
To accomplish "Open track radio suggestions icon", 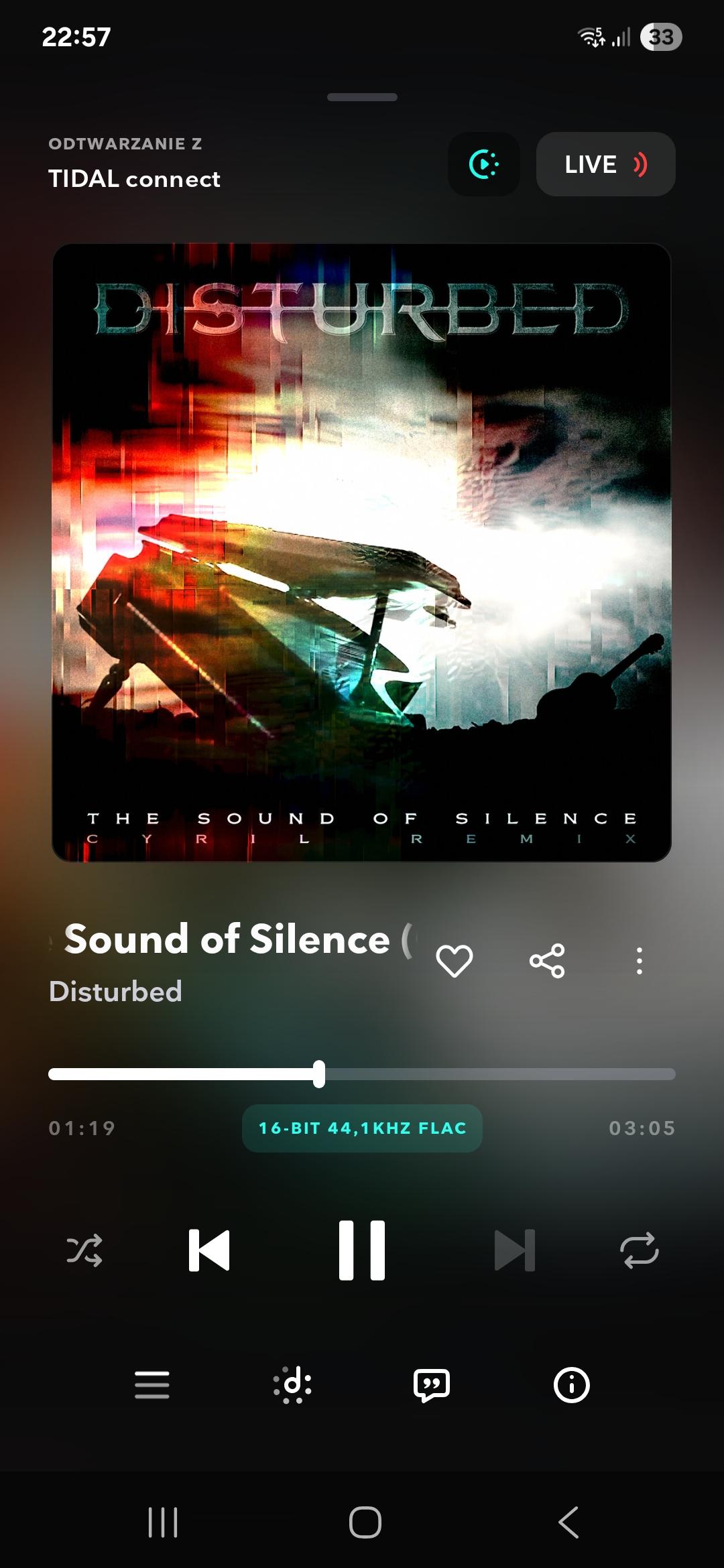I will click(292, 1385).
